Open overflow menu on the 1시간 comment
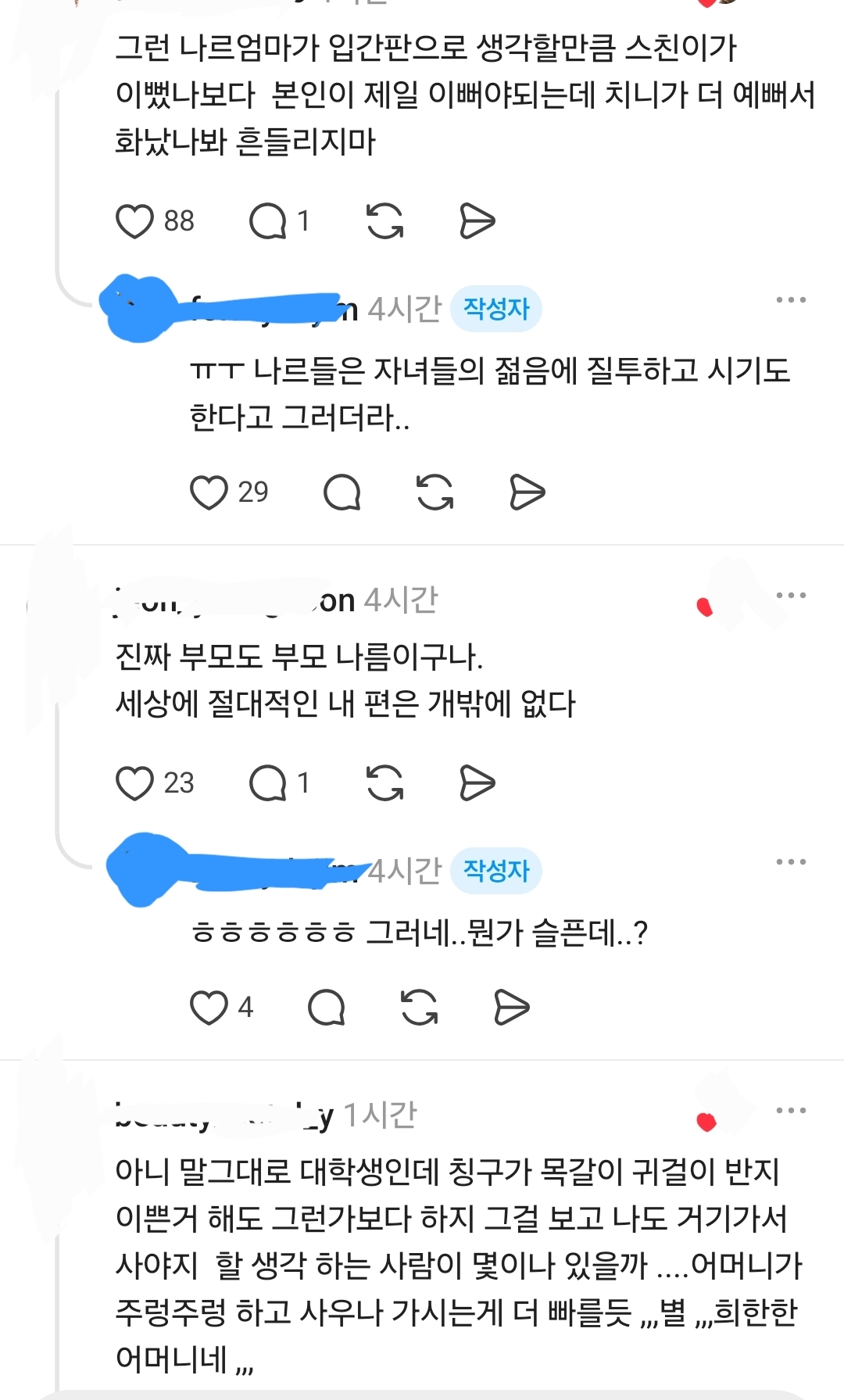This screenshot has height=1400, width=844. (791, 1111)
